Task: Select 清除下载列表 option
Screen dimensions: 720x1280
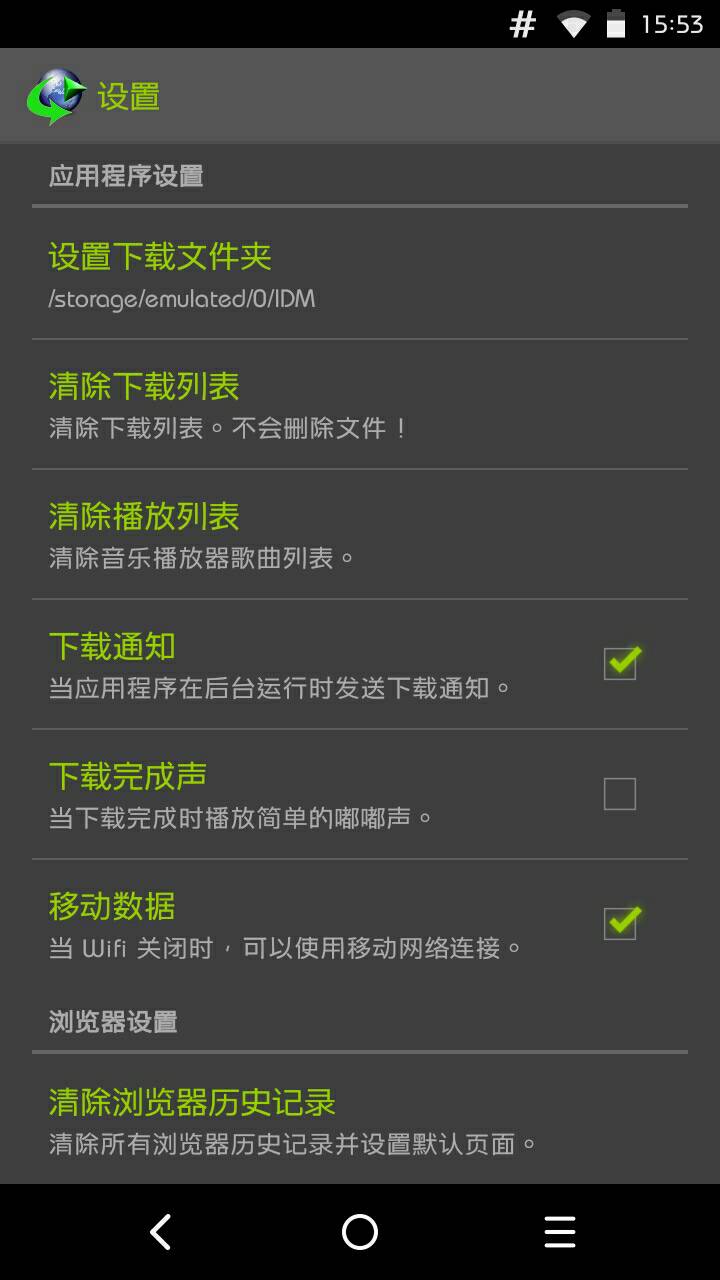Action: pyautogui.click(x=360, y=404)
